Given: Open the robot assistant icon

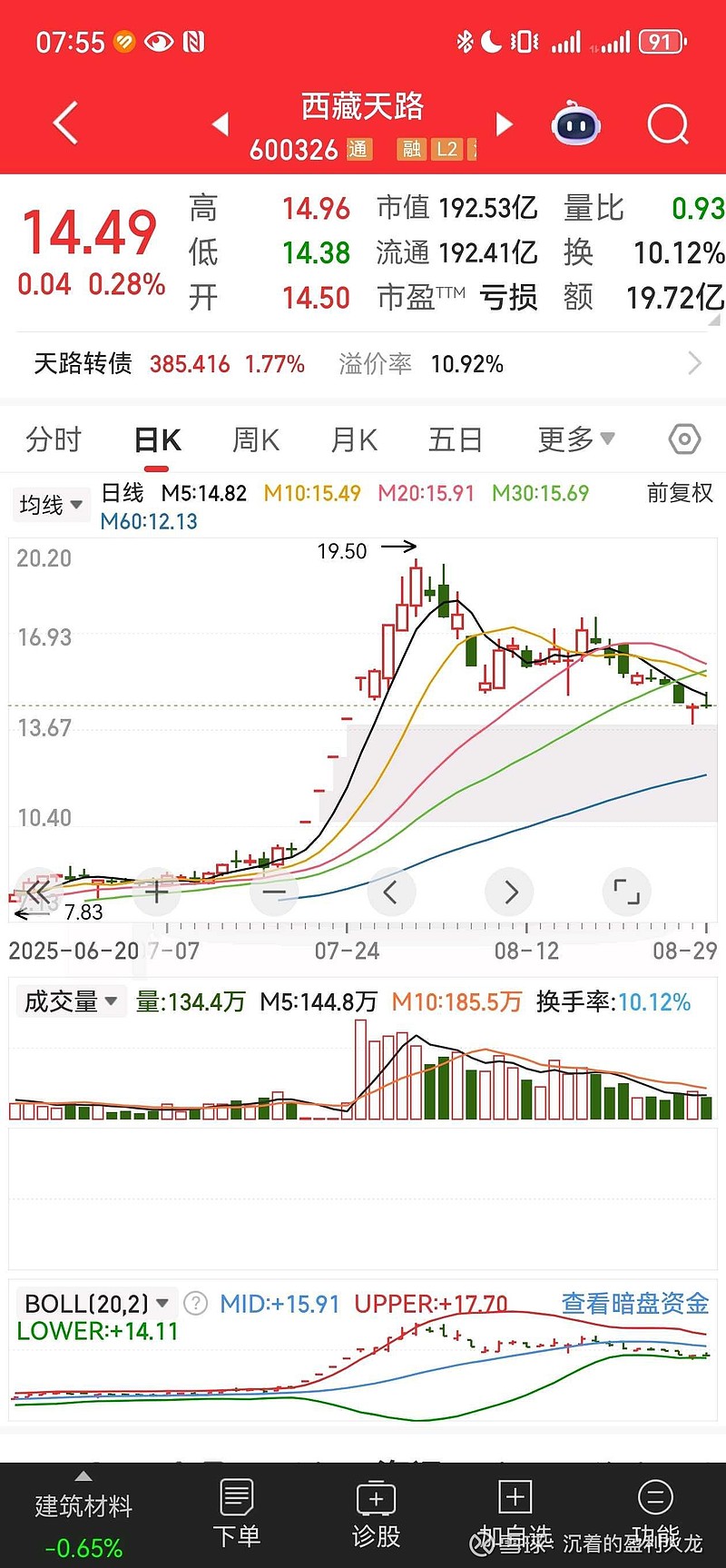Looking at the screenshot, I should pyautogui.click(x=576, y=125).
